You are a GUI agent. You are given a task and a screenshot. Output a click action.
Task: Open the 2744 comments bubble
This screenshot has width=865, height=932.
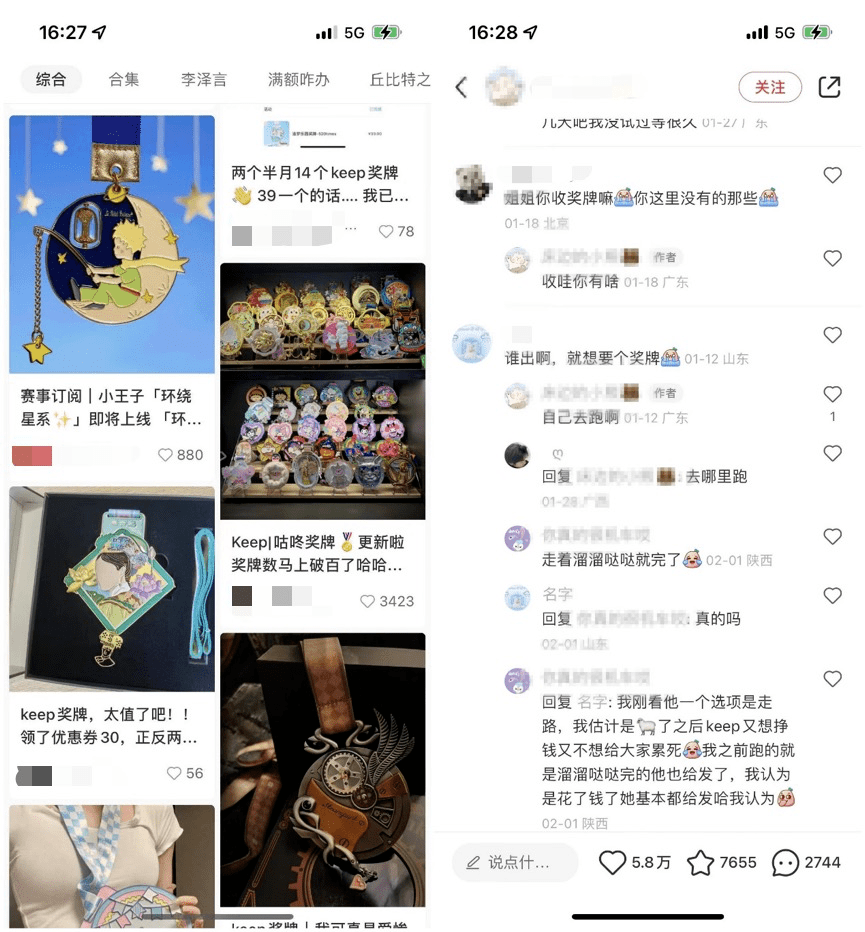coord(786,862)
